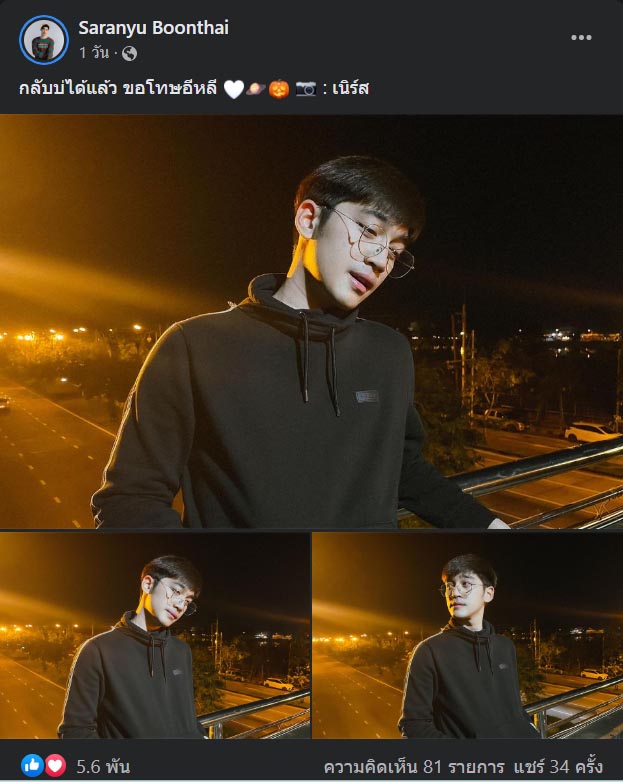623x782 pixels.
Task: View the bottom-right photo
Action: point(467,636)
